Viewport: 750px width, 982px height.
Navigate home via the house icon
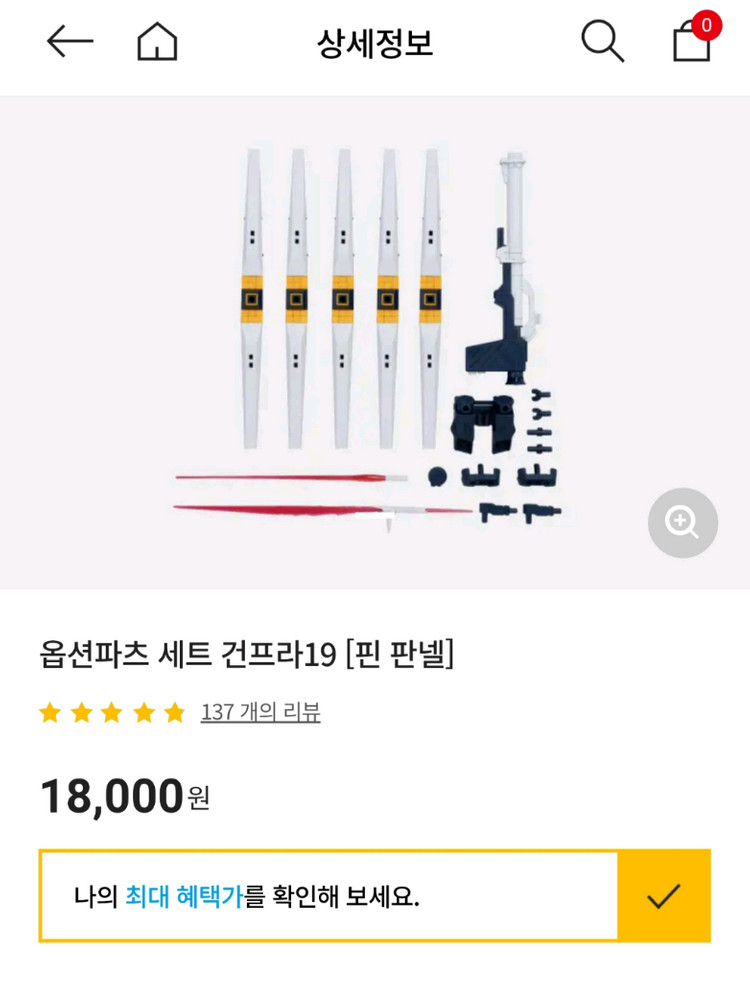tap(155, 43)
